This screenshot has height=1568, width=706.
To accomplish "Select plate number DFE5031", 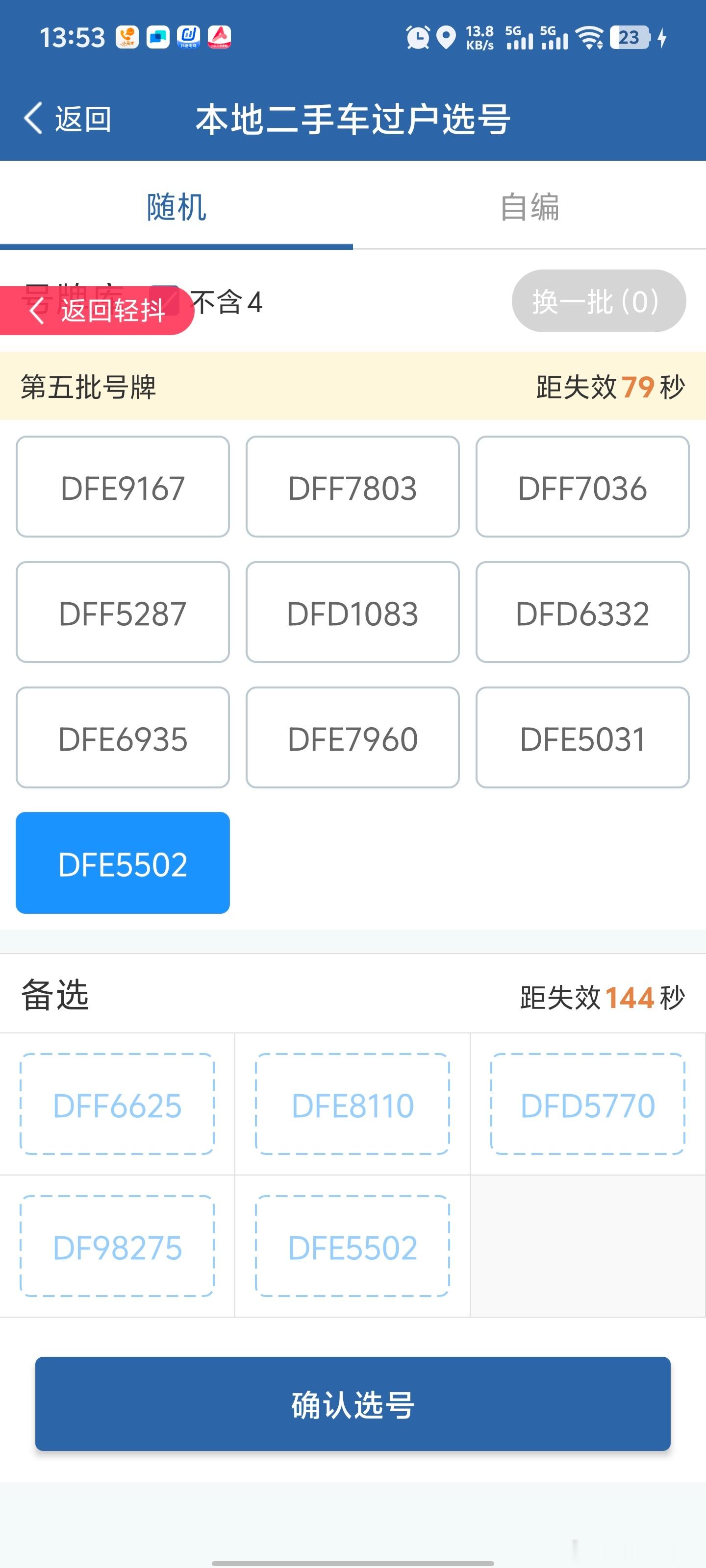I will click(x=582, y=738).
